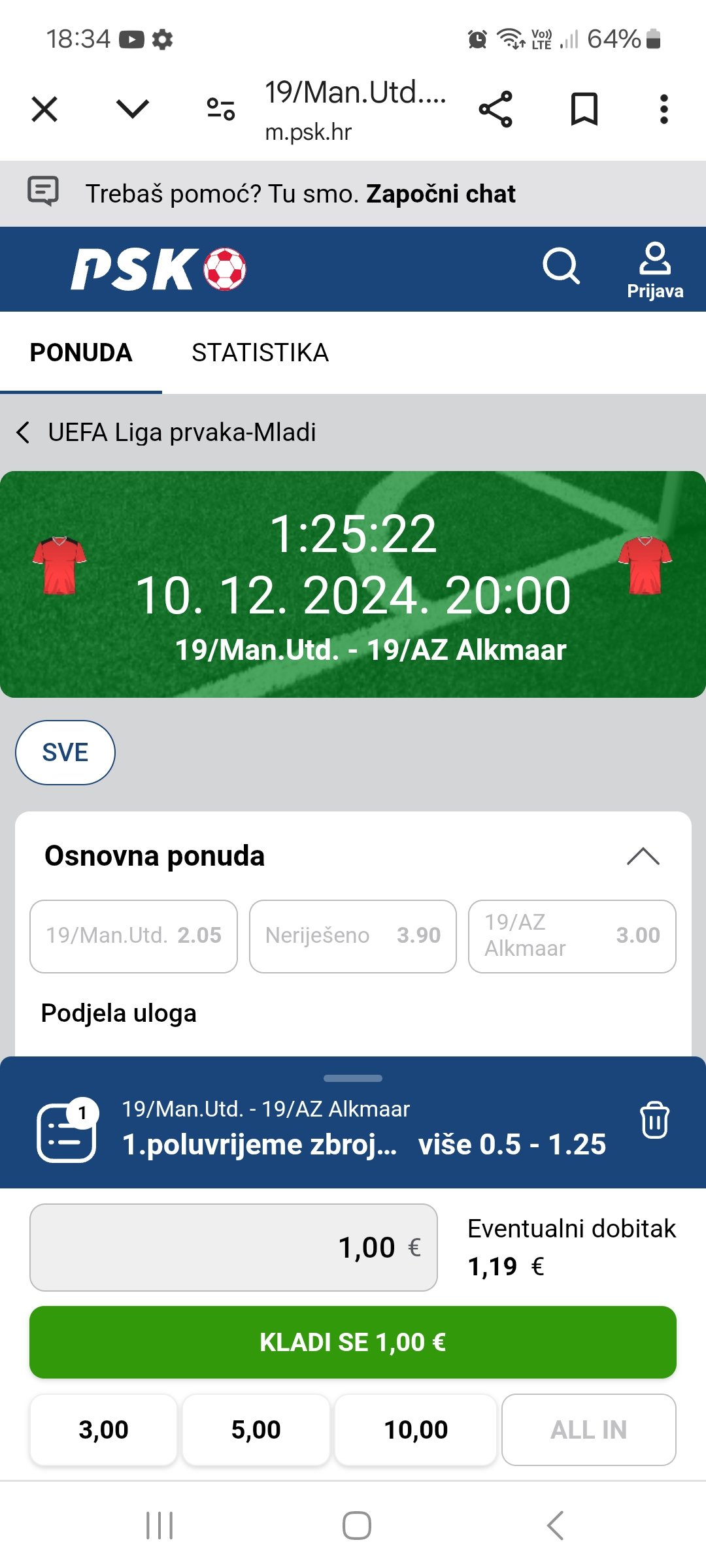Edit the 1,00 € stake field

[233, 1247]
